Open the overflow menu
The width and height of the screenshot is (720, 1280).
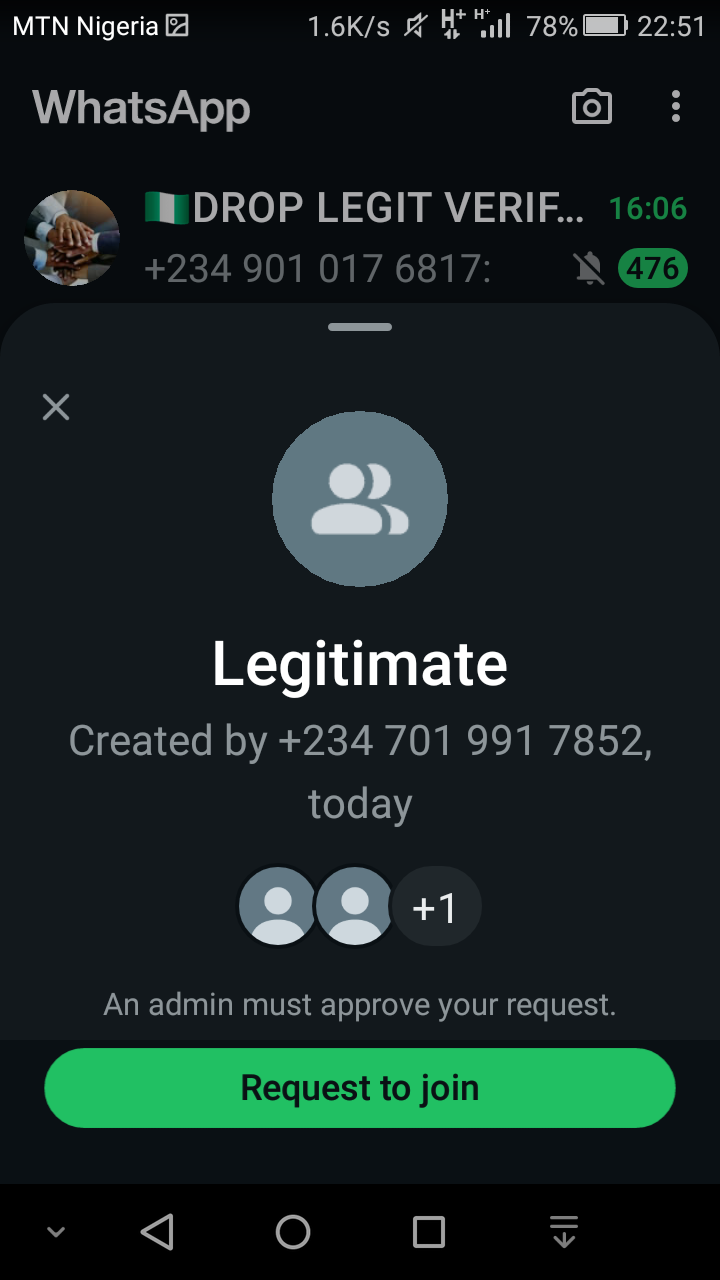pos(676,107)
